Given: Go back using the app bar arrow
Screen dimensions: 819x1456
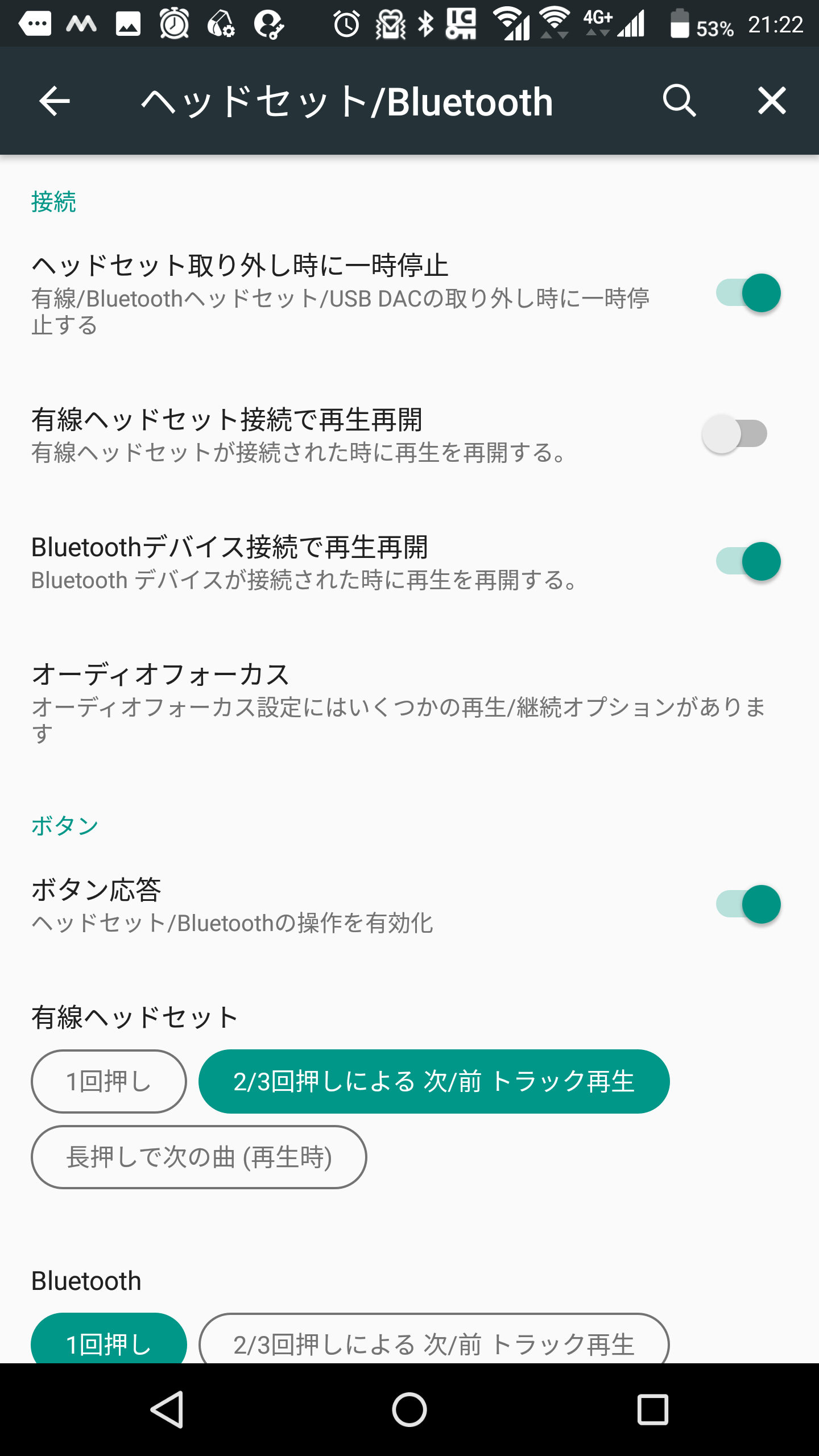Looking at the screenshot, I should (54, 101).
